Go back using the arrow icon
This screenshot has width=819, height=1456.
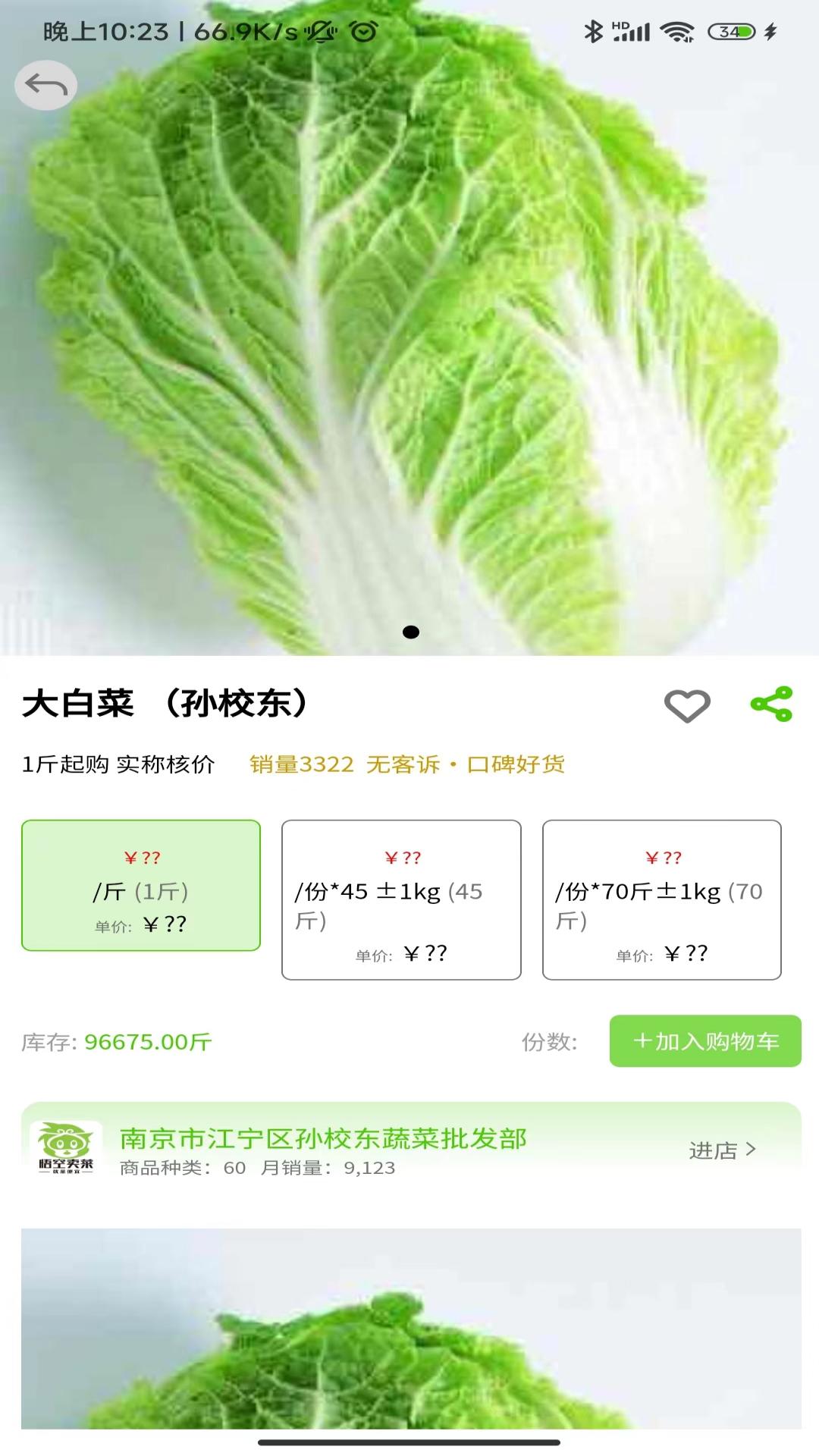[x=46, y=85]
